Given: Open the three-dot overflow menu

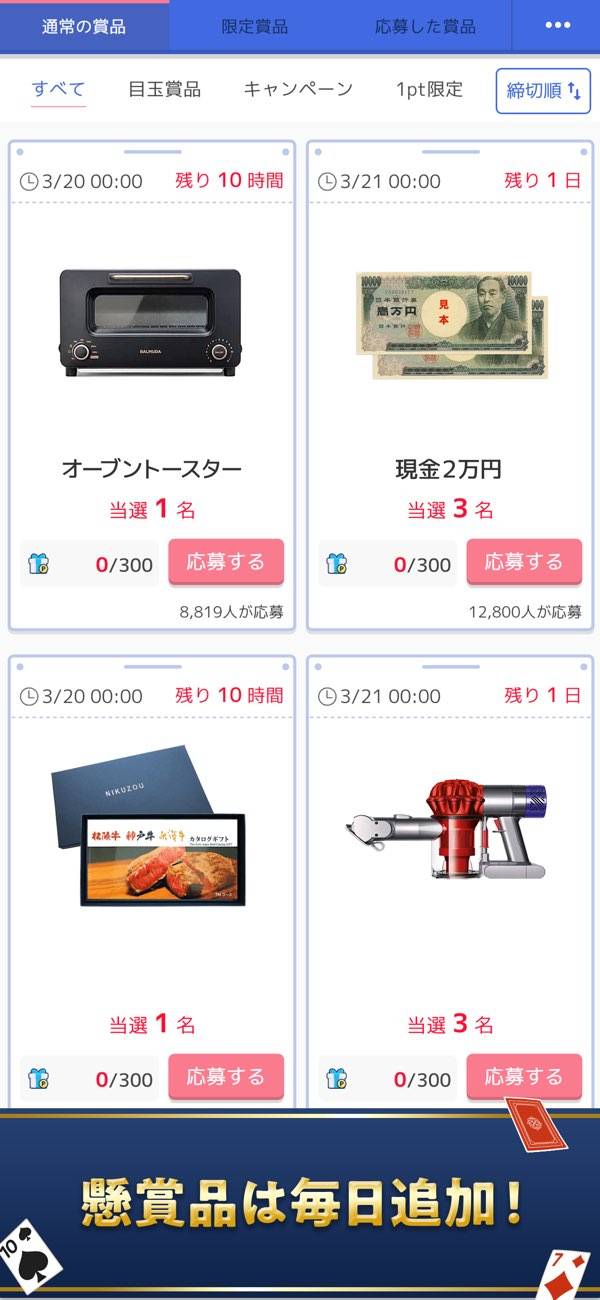Looking at the screenshot, I should [557, 27].
